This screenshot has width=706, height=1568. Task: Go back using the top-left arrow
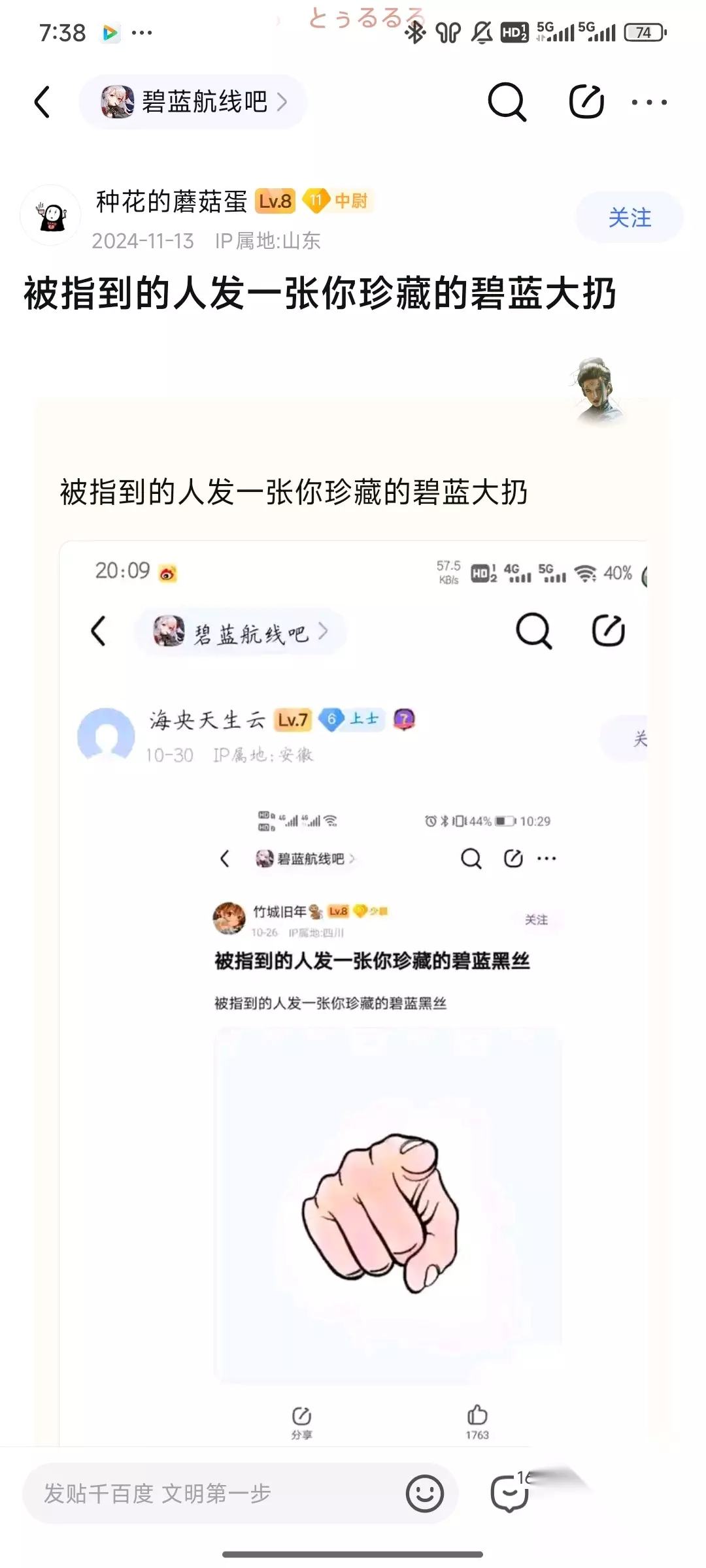pos(42,102)
